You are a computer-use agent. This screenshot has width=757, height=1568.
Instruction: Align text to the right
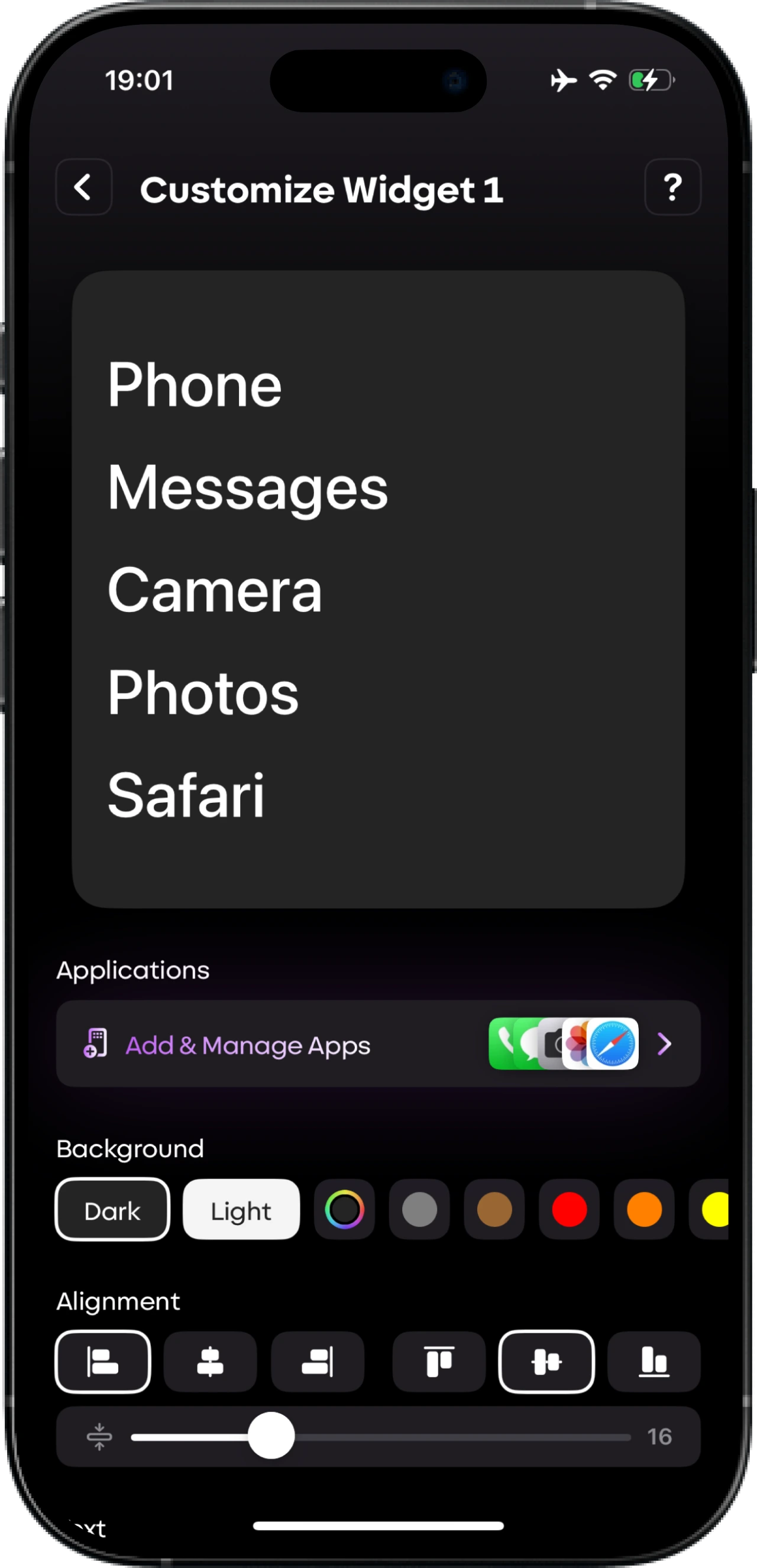tap(318, 1362)
